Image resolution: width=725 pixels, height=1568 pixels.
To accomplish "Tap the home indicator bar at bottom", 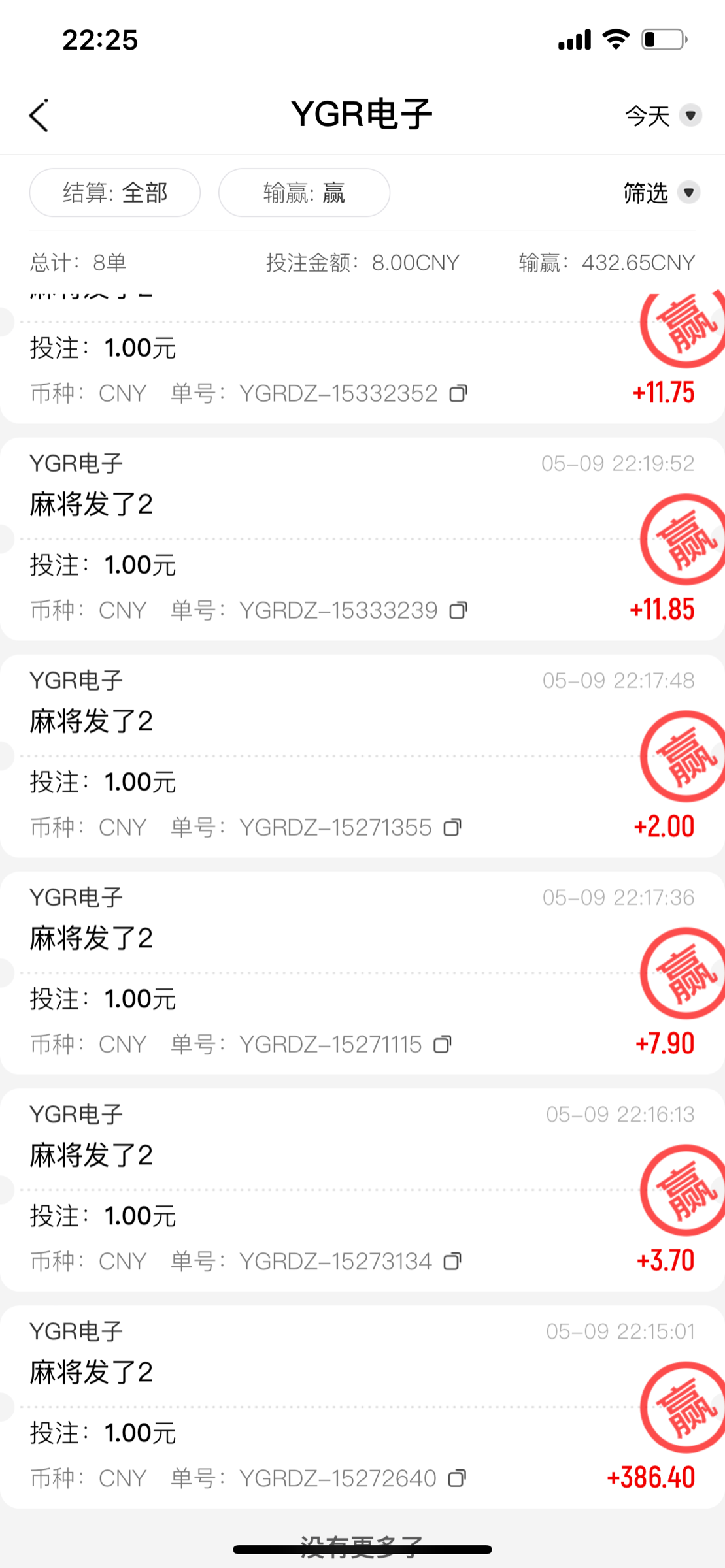I will pos(362,1550).
